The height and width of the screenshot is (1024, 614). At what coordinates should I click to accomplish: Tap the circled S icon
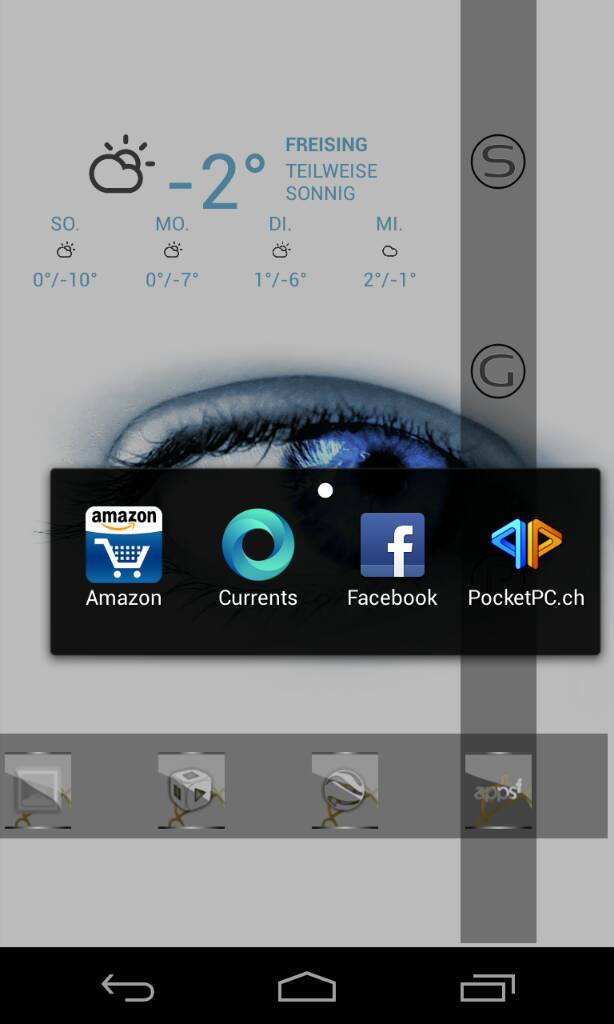(x=498, y=161)
